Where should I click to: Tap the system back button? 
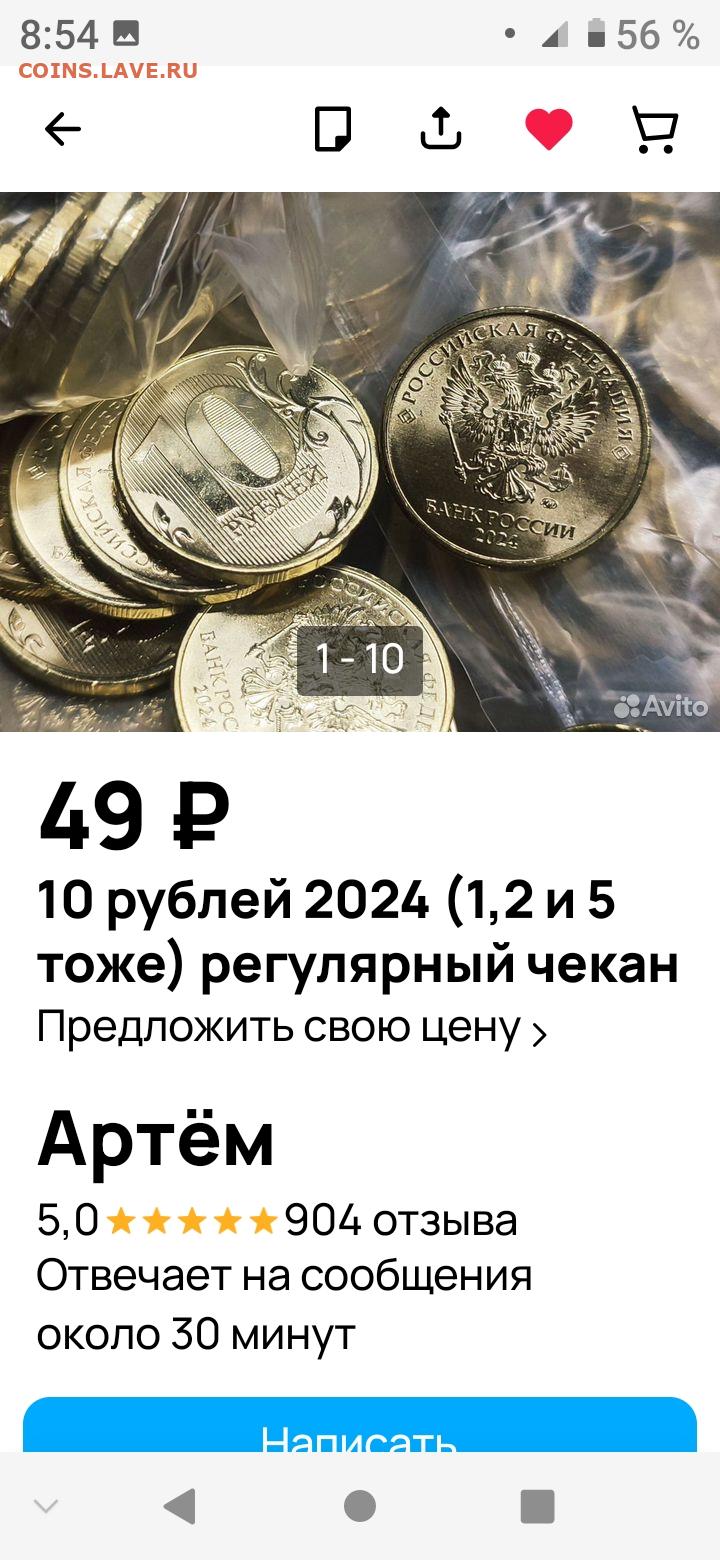(179, 1506)
